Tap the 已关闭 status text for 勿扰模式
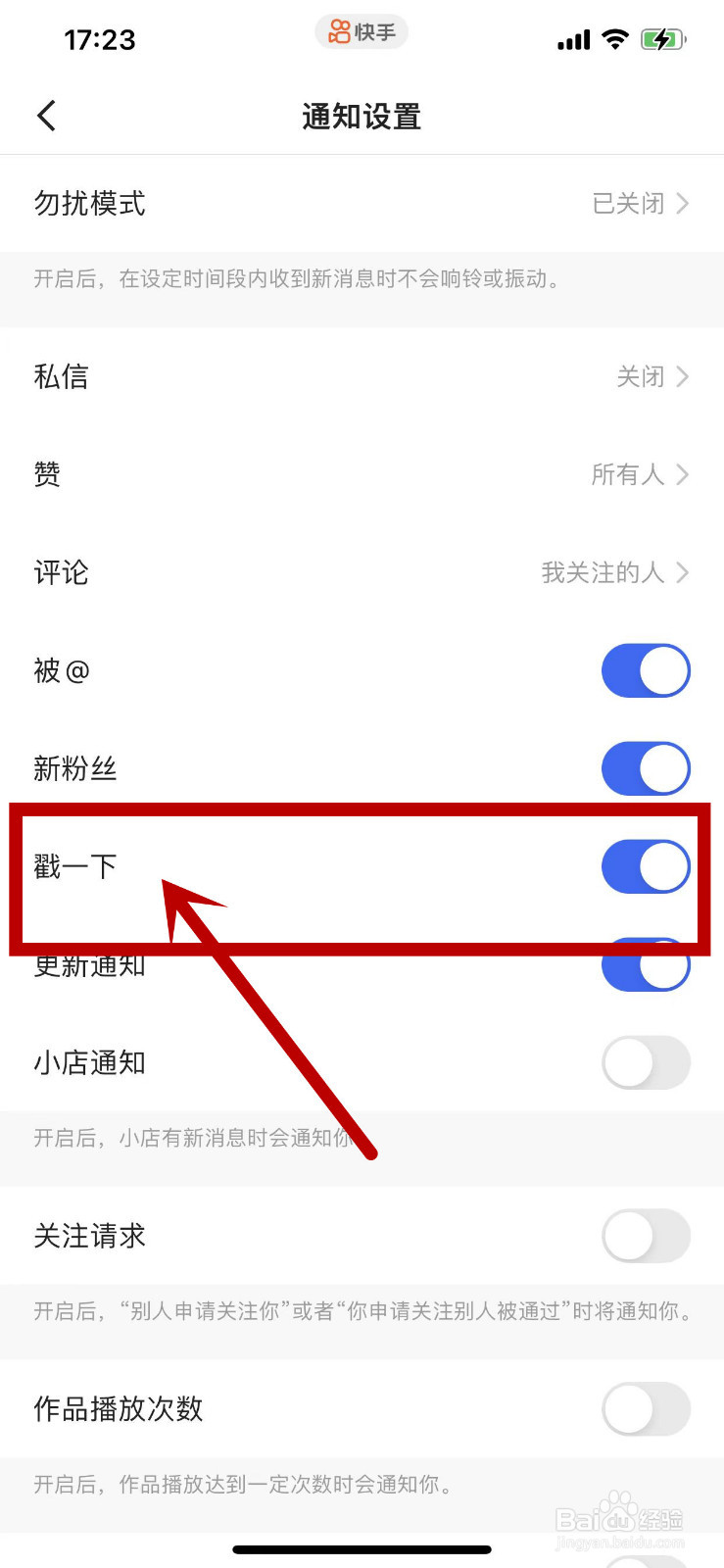Viewport: 724px width, 1568px height. (x=627, y=204)
